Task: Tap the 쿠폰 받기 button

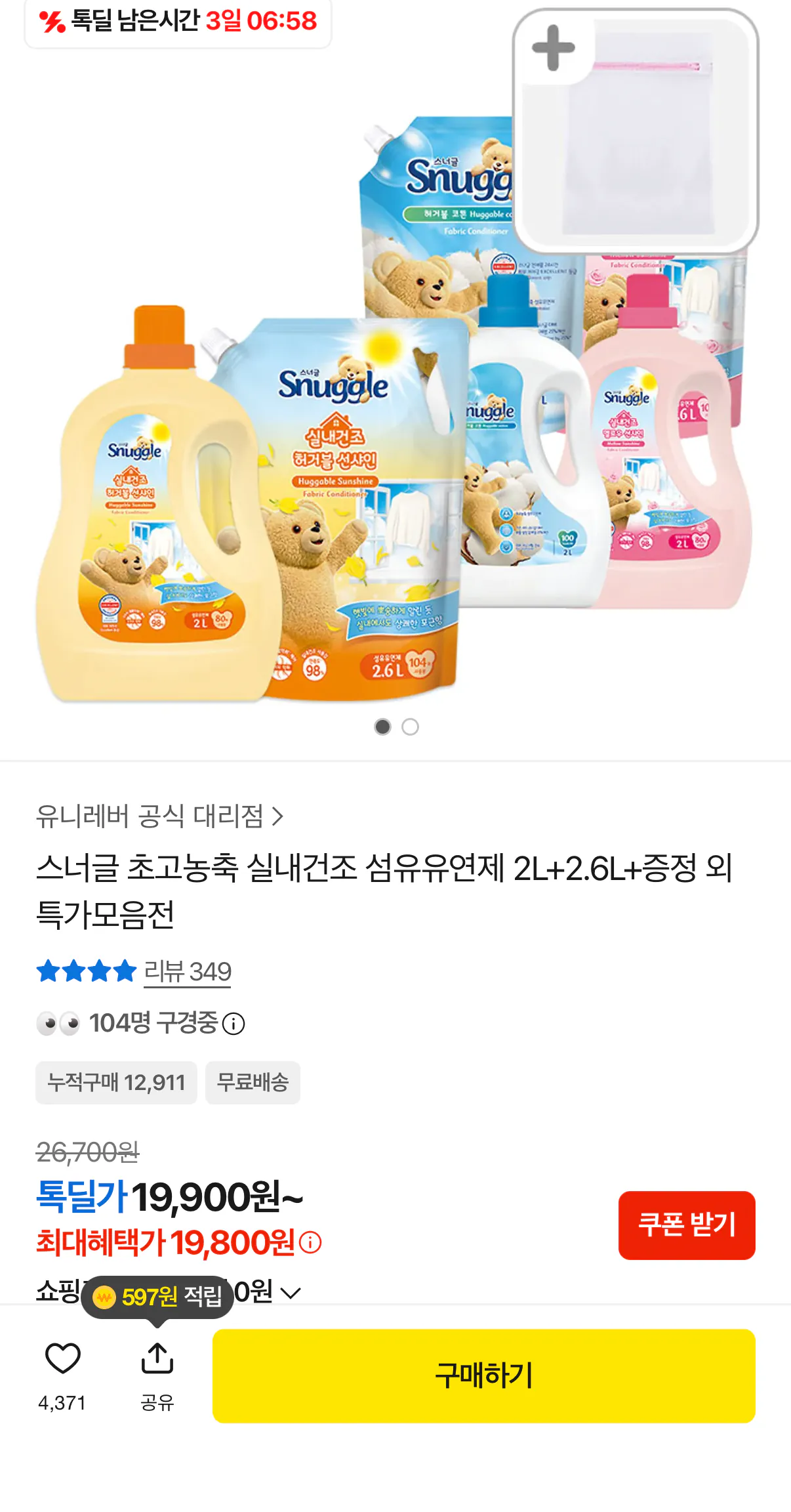Action: [687, 1225]
